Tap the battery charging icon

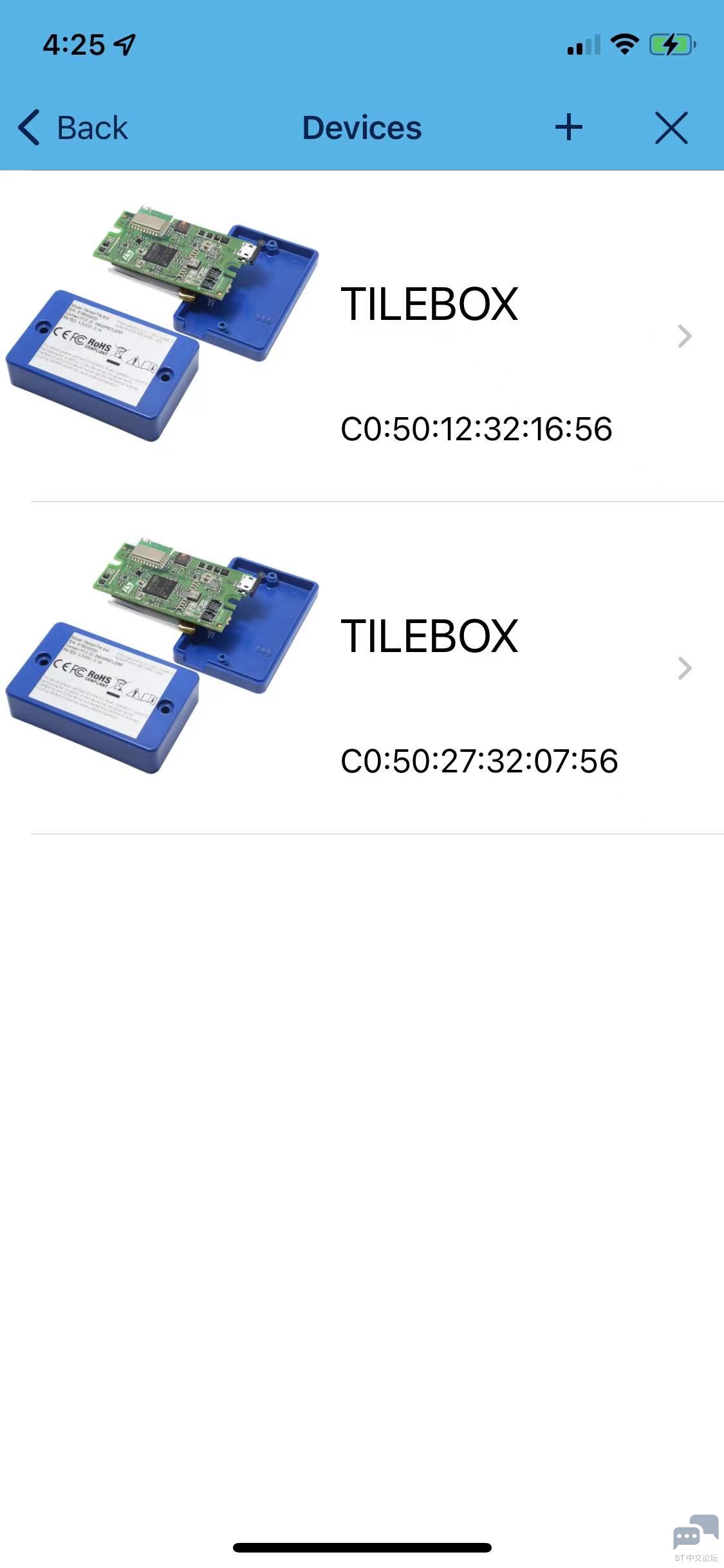[668, 44]
